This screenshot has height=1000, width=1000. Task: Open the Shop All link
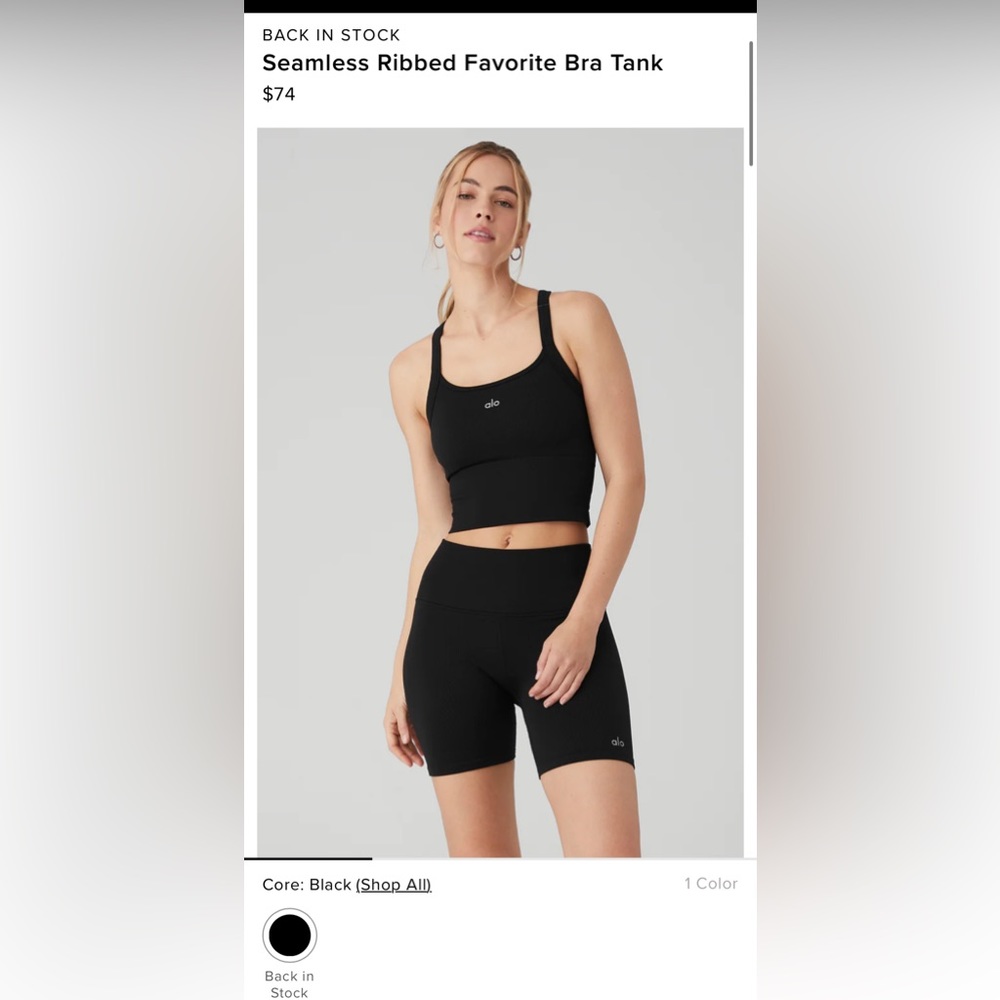point(393,885)
